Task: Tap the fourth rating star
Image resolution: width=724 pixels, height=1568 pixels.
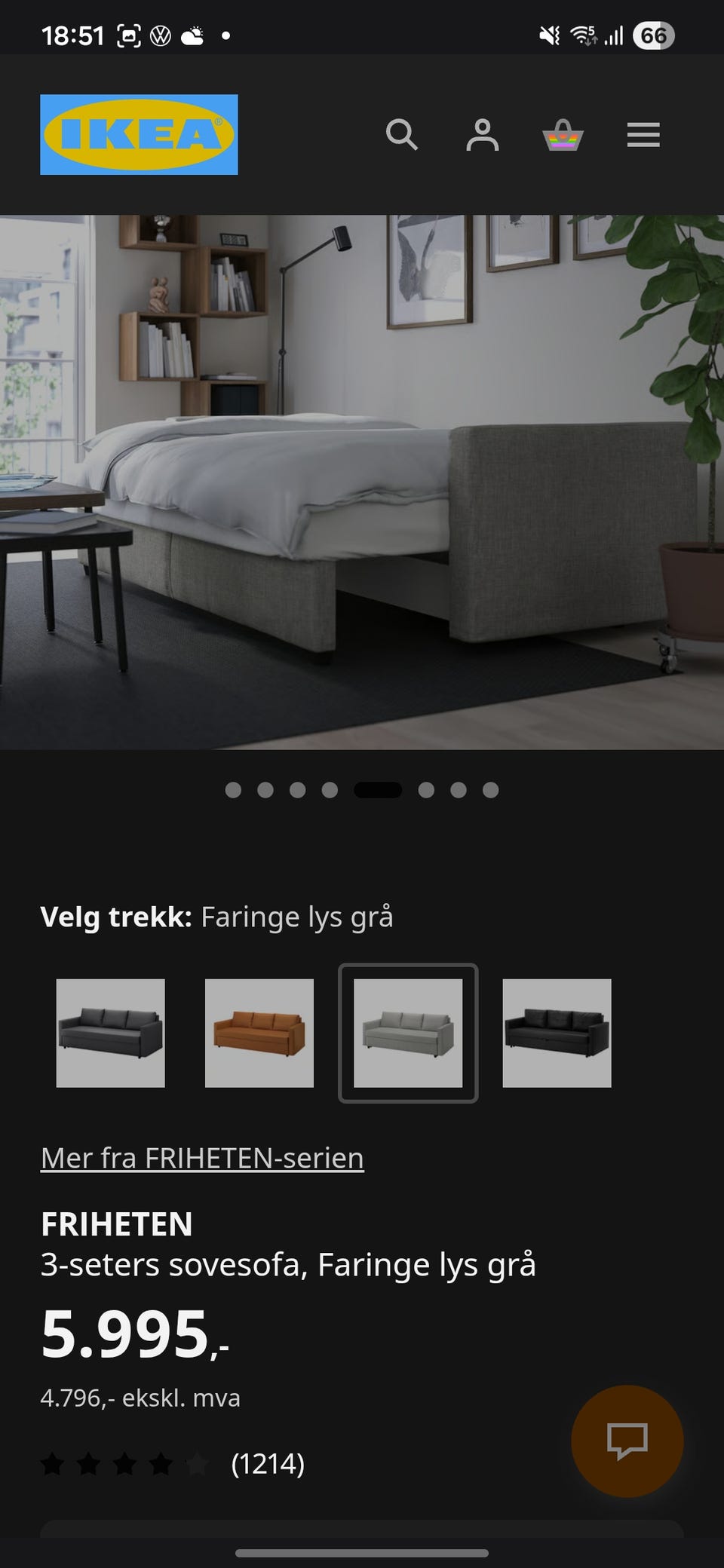Action: point(162,1465)
